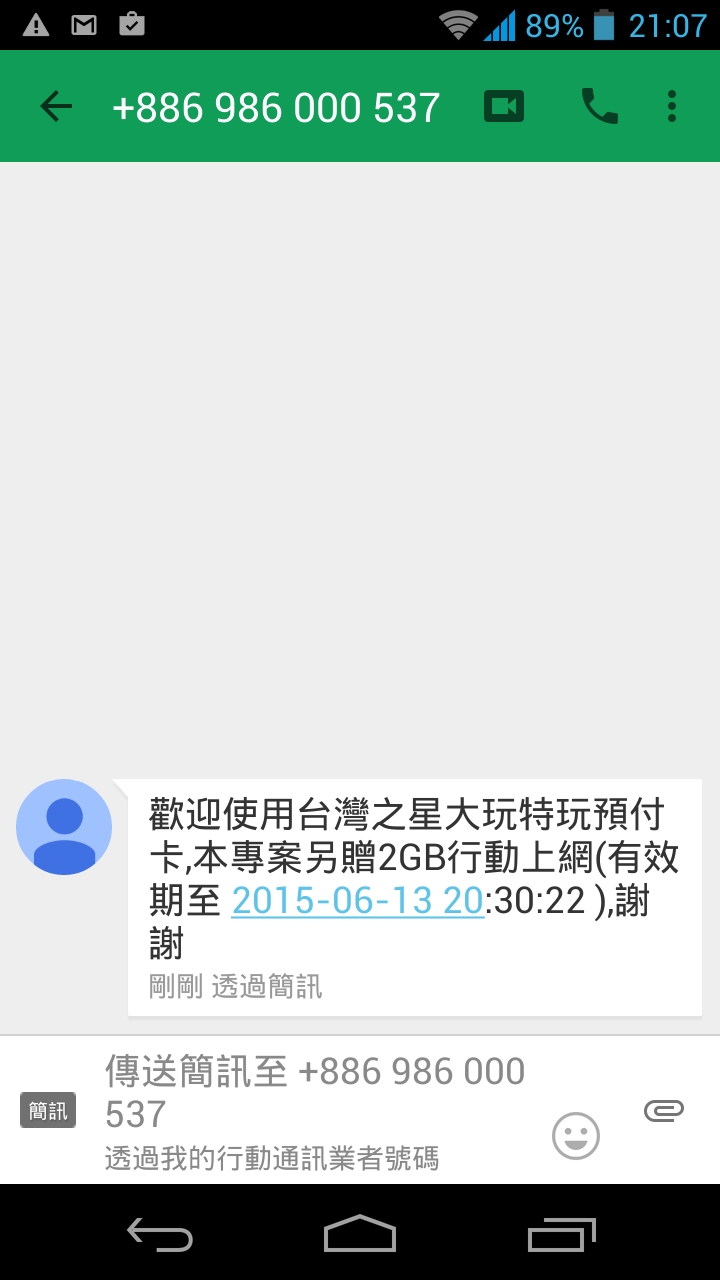Call +886 986 000 537
Viewport: 720px width, 1280px height.
598,105
